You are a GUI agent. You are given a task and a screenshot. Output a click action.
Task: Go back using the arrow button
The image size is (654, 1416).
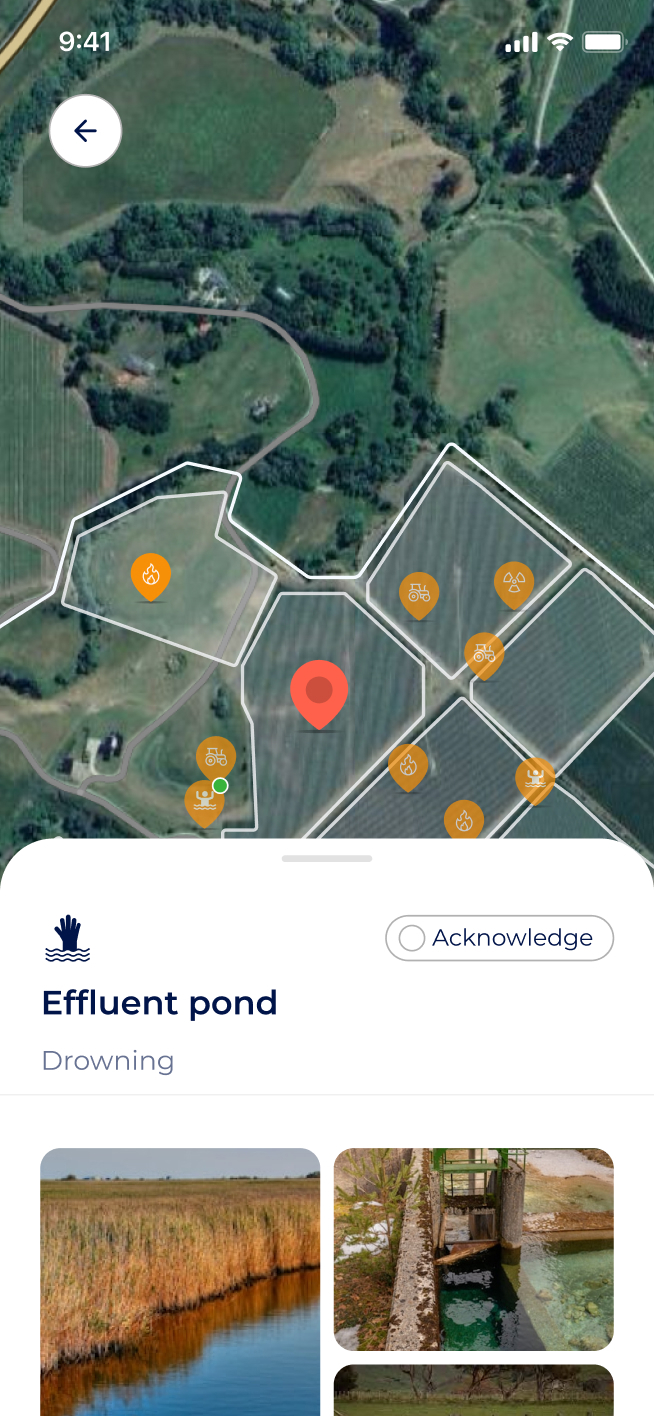(x=85, y=131)
